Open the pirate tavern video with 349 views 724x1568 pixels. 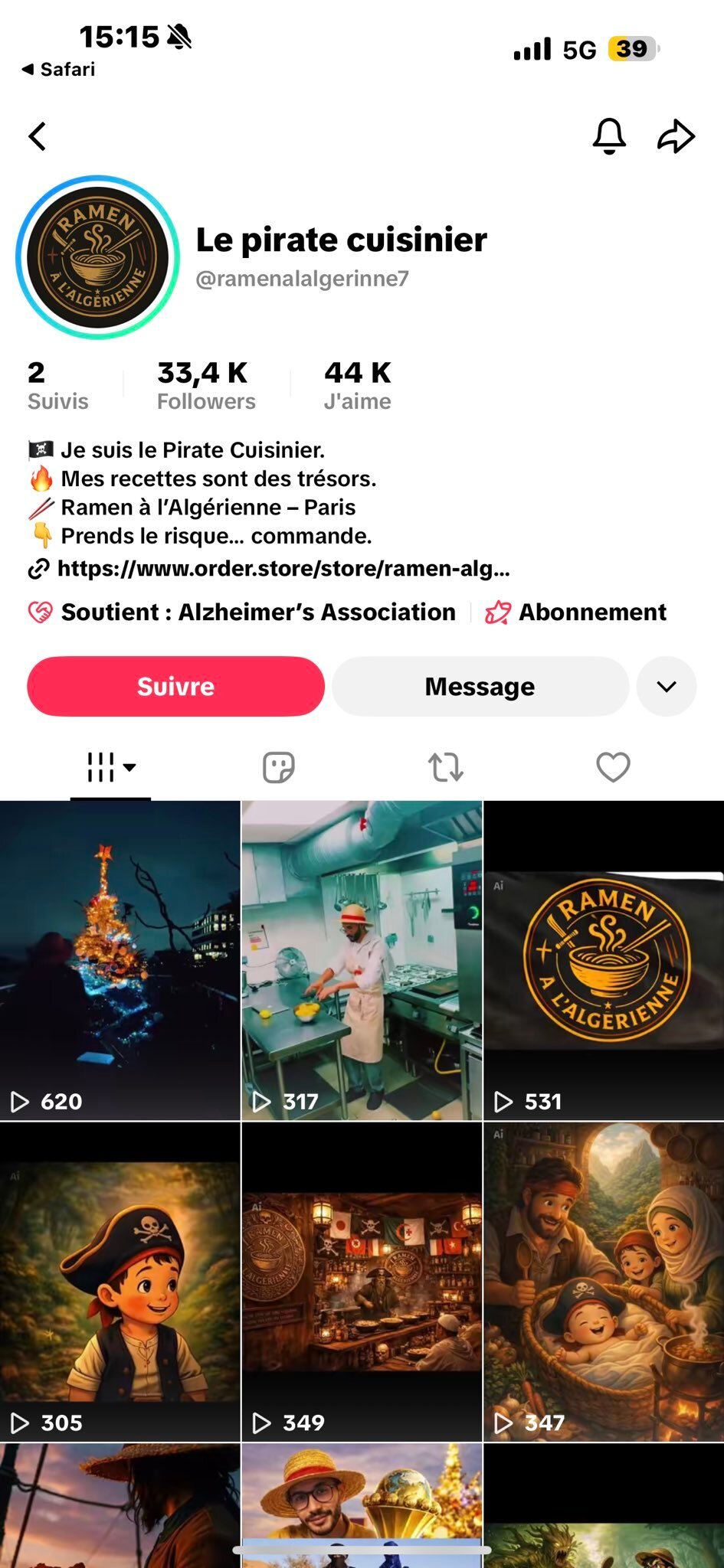[x=362, y=1282]
